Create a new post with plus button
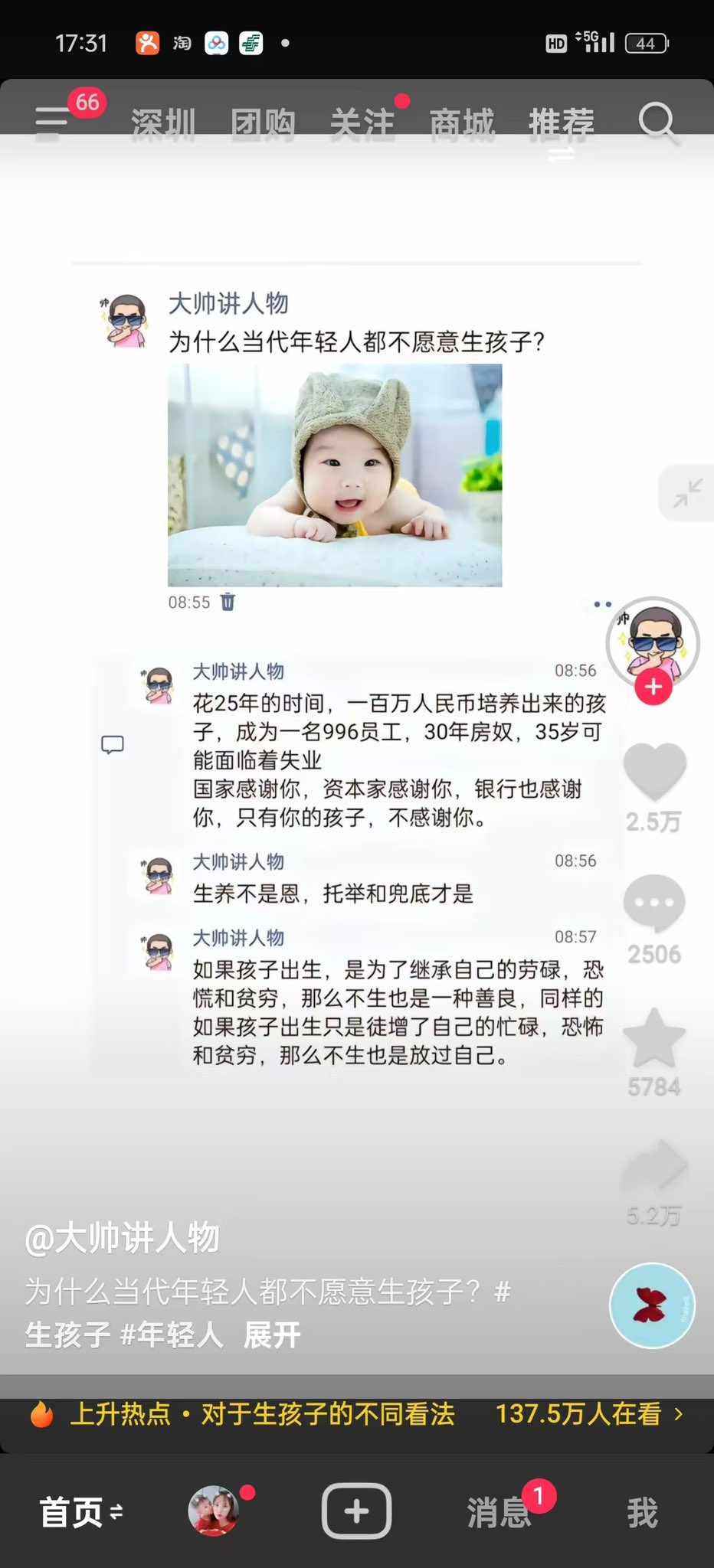The image size is (714, 1568). (x=356, y=1511)
